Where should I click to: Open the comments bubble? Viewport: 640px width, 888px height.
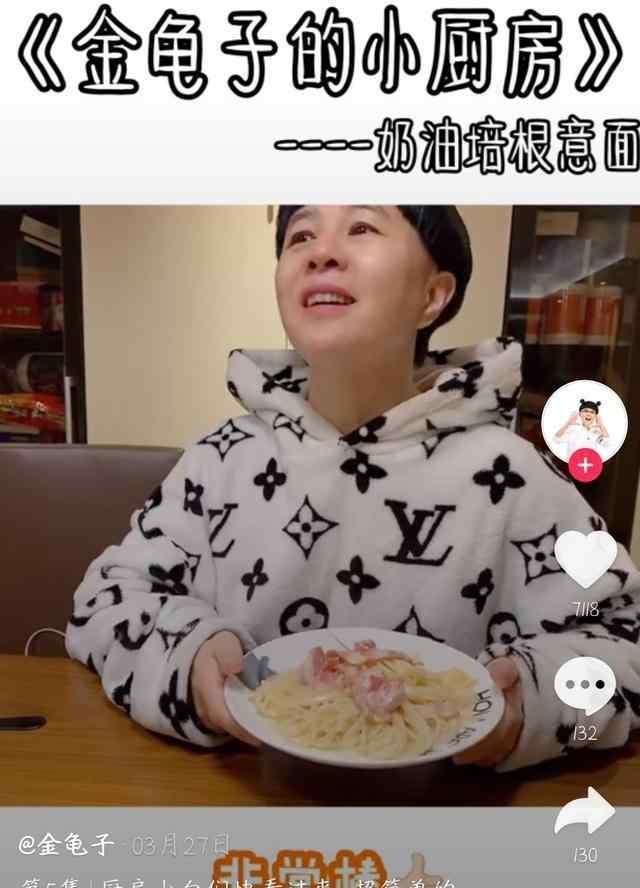585,685
